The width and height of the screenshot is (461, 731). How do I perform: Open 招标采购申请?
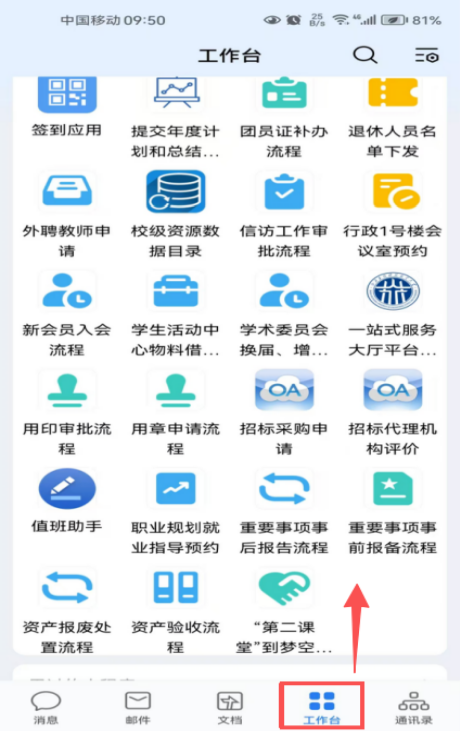point(284,413)
